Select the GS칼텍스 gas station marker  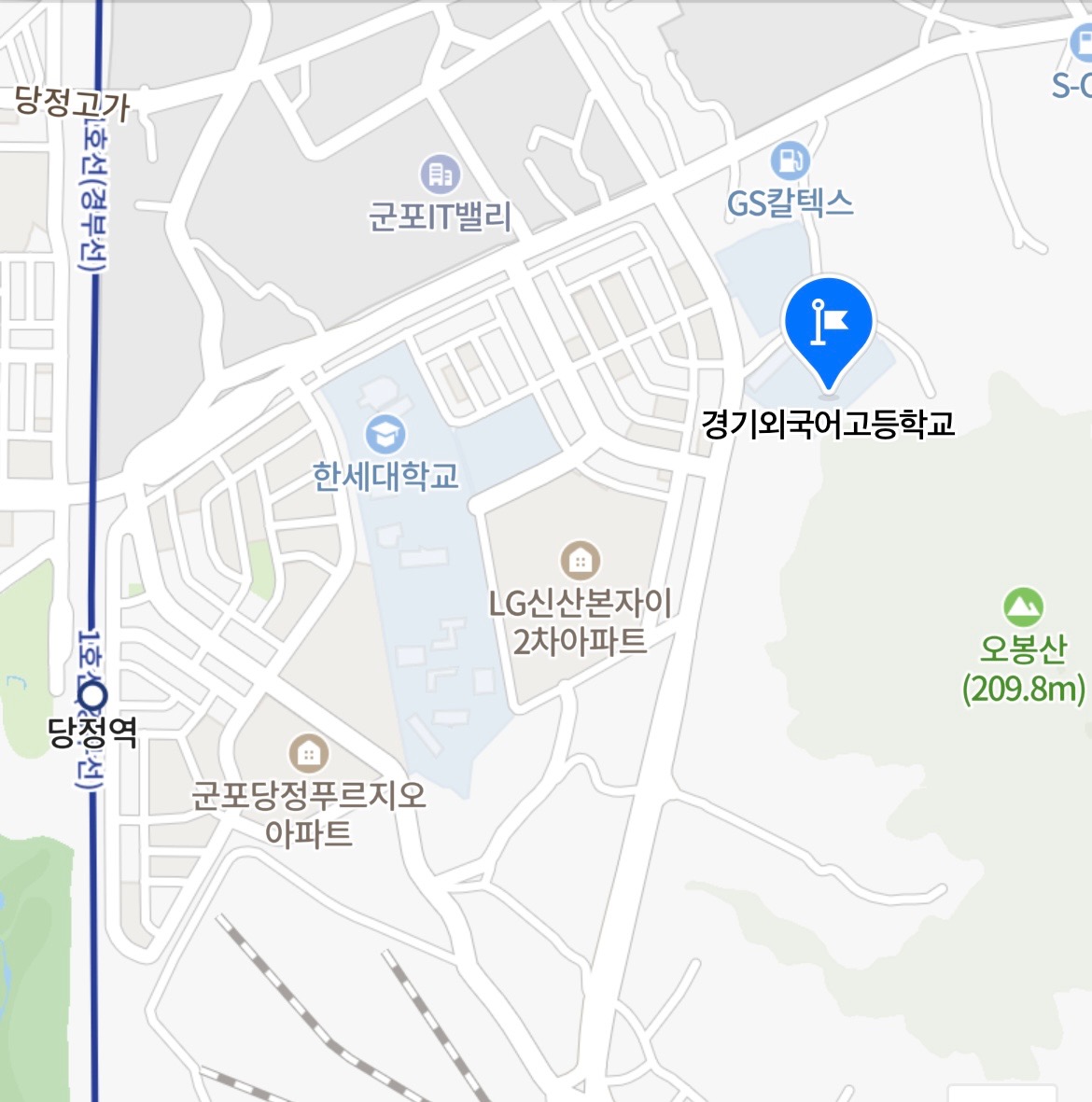point(790,161)
